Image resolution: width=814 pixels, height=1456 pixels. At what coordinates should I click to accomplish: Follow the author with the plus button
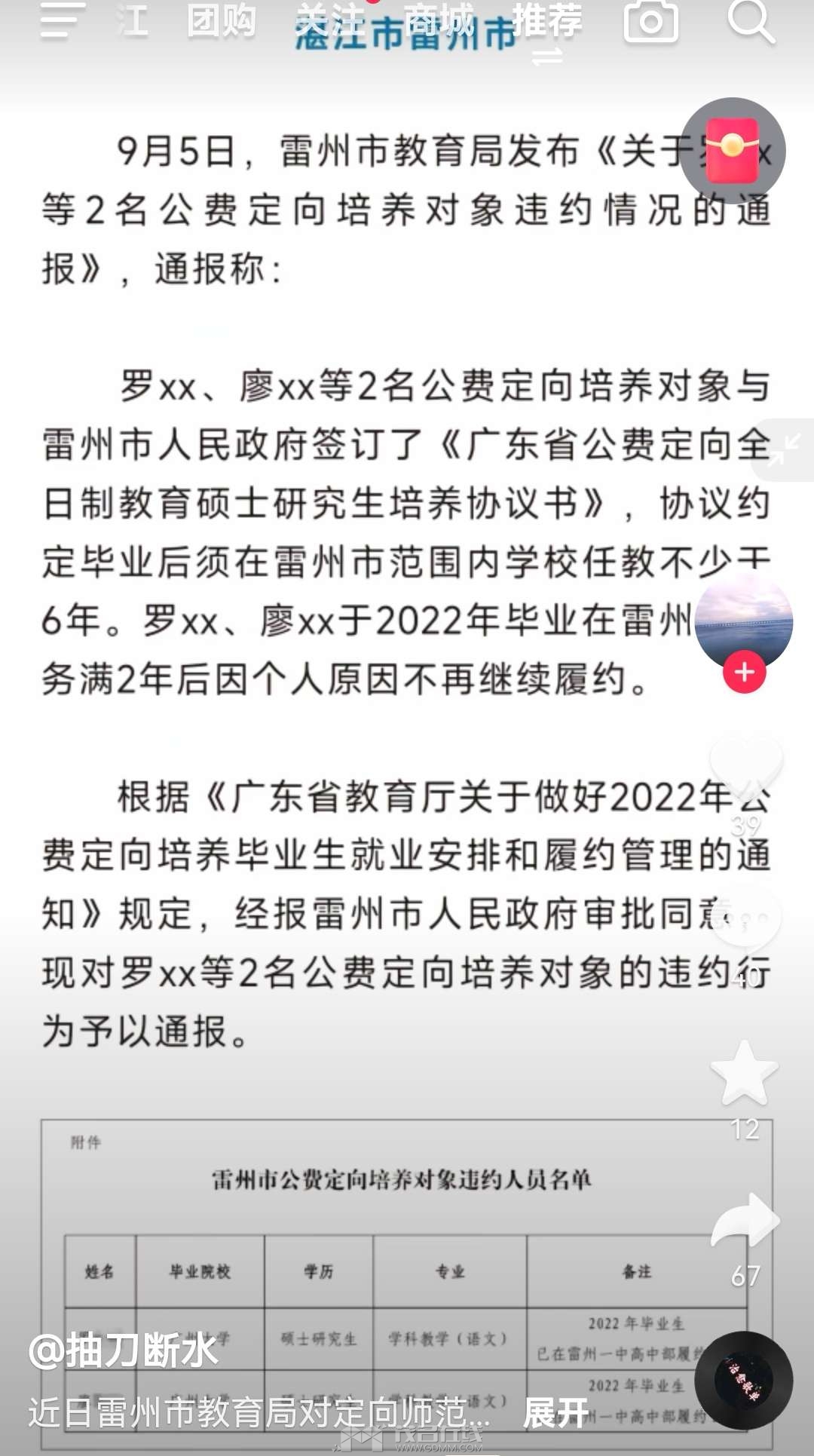pyautogui.click(x=745, y=672)
